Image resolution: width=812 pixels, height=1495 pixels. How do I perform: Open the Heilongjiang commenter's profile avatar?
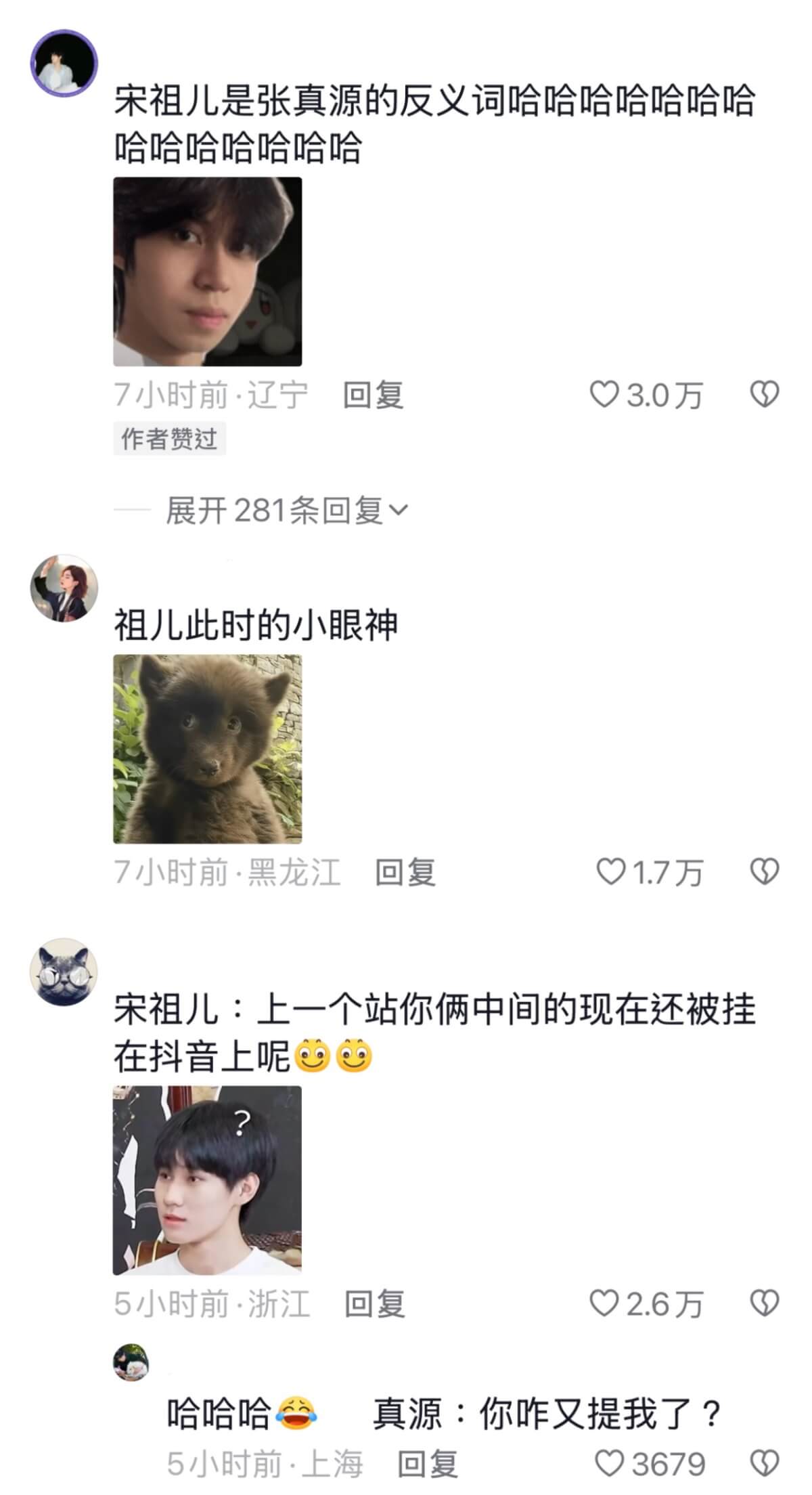[64, 588]
